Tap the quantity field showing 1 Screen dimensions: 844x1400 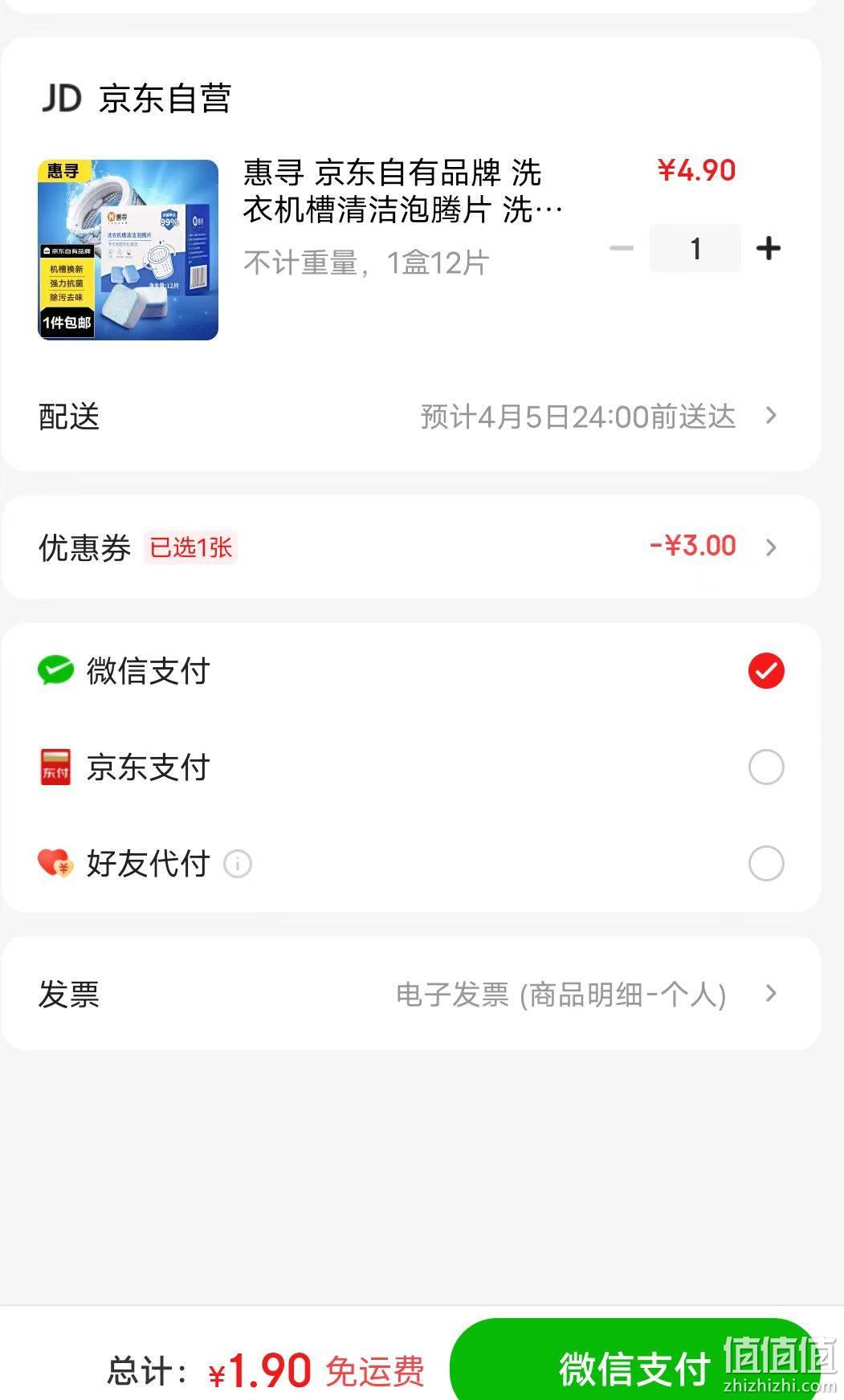point(695,249)
